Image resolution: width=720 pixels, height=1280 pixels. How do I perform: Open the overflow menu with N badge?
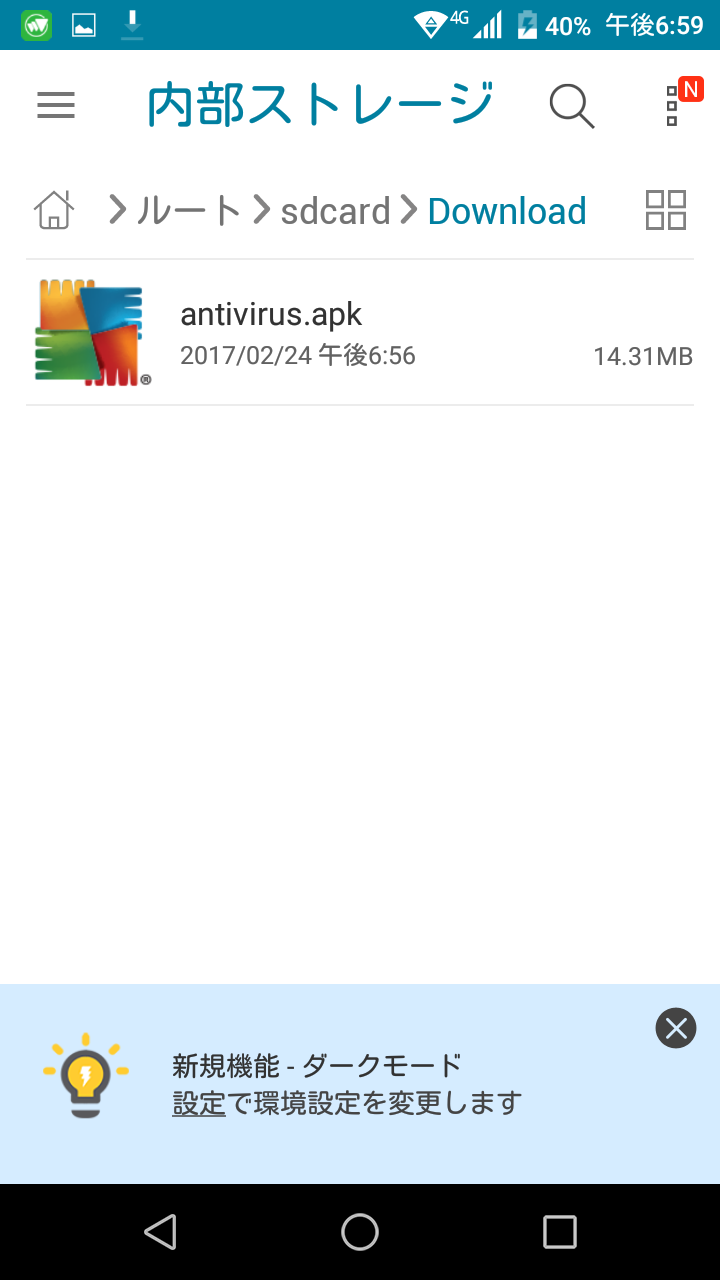[x=672, y=105]
